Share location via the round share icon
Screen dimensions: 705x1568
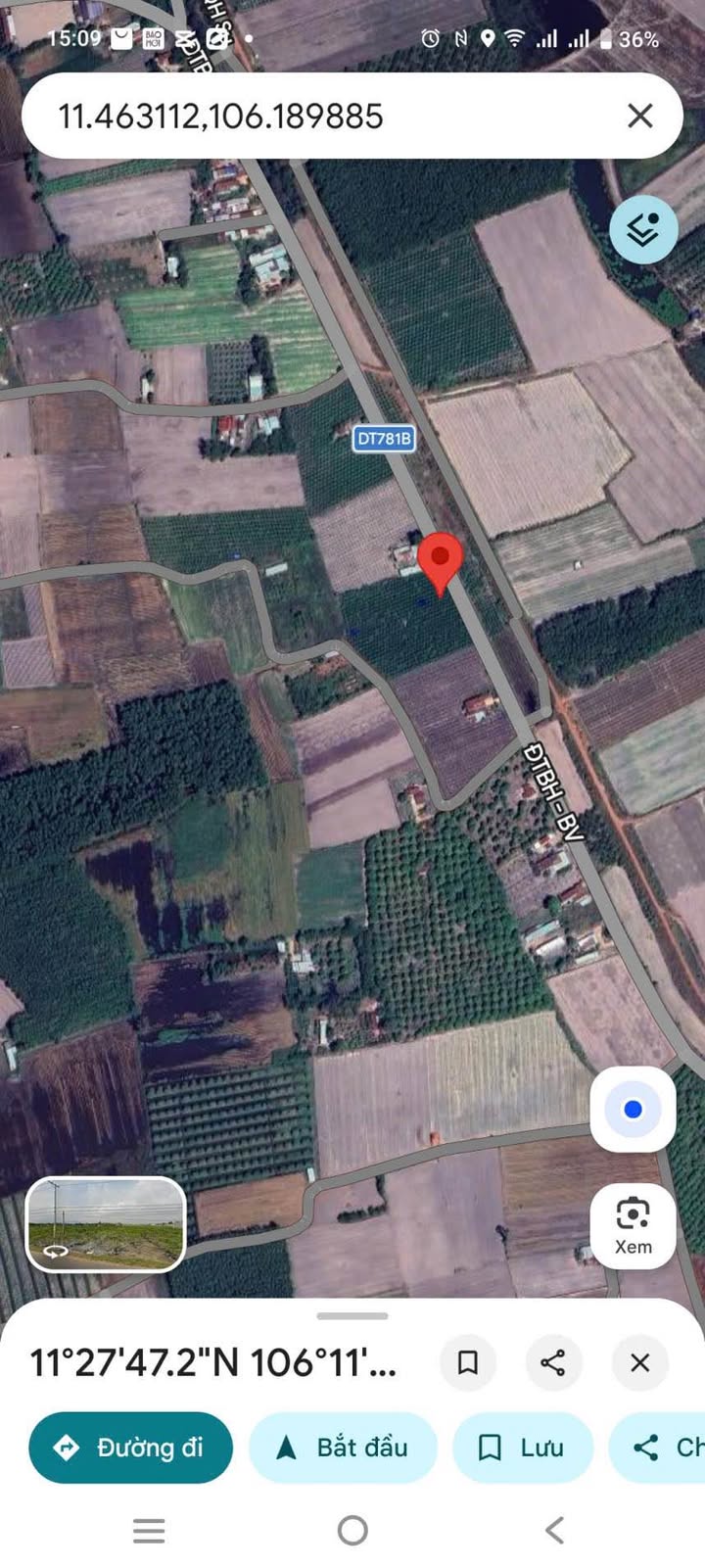point(553,1362)
